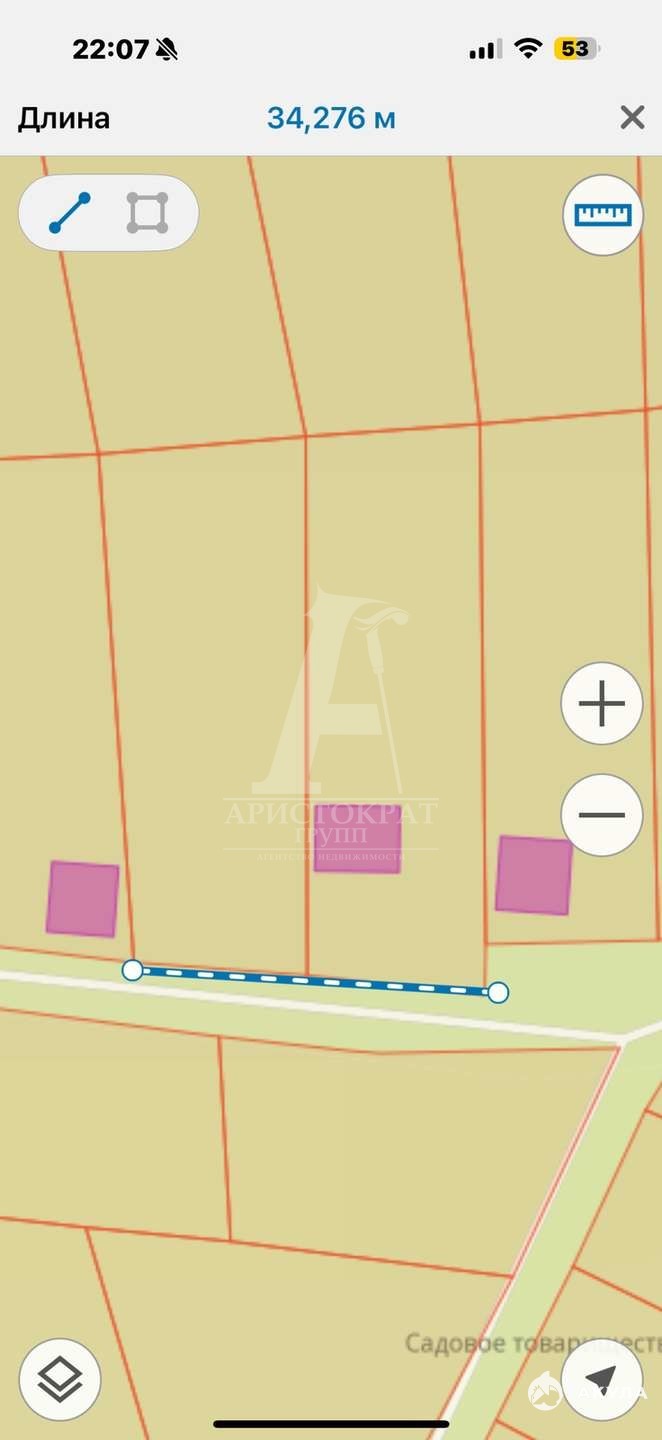
Task: Close the length measurement panel
Action: coord(631,118)
